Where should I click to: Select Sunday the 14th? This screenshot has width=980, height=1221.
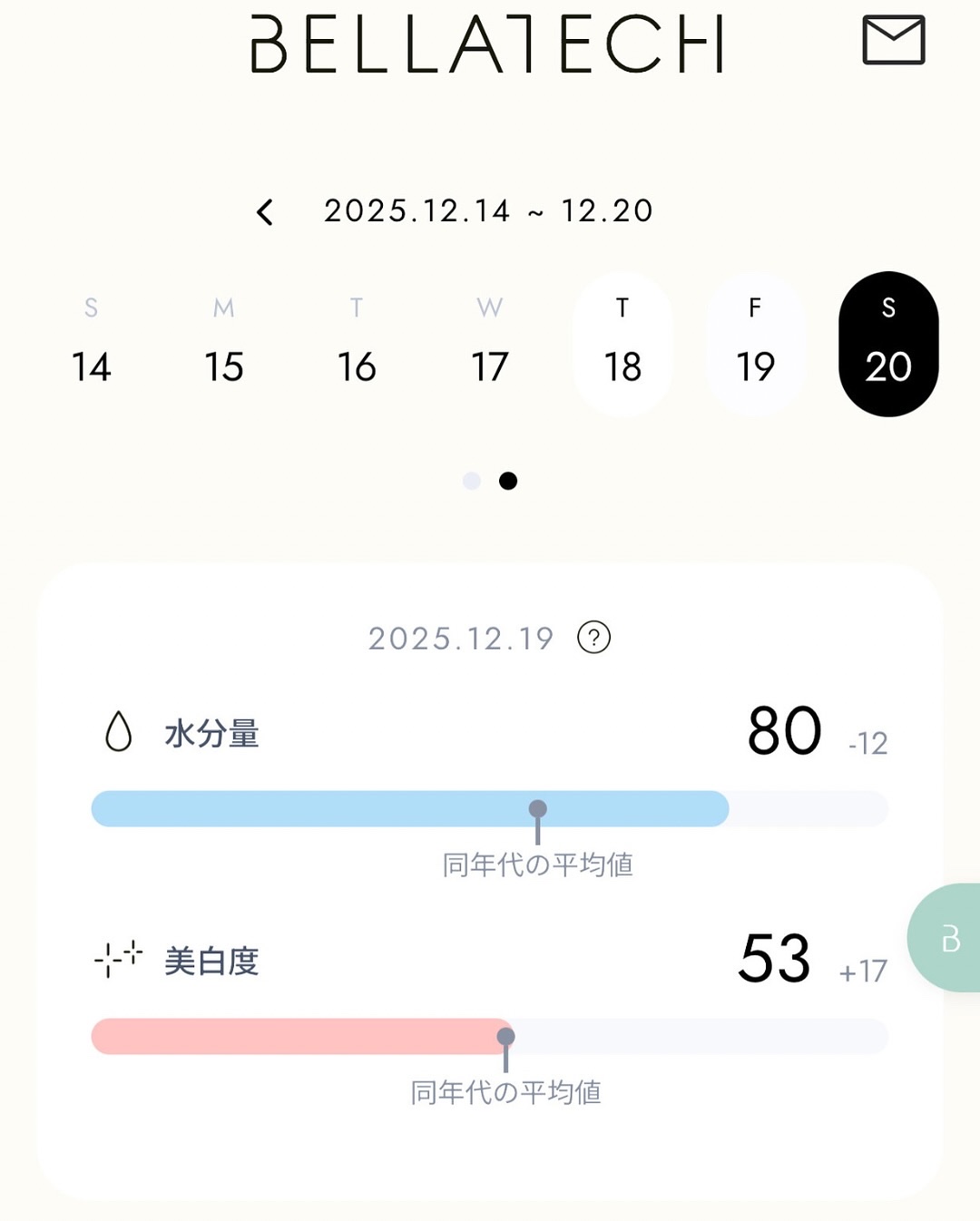[91, 345]
